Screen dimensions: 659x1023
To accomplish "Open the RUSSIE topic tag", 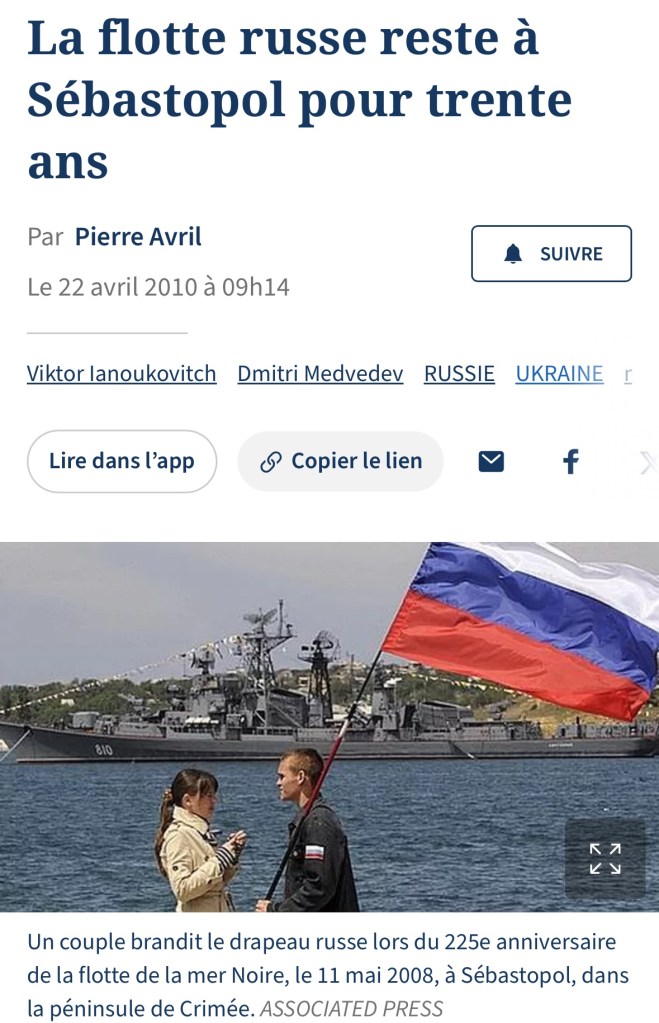I will pyautogui.click(x=459, y=374).
